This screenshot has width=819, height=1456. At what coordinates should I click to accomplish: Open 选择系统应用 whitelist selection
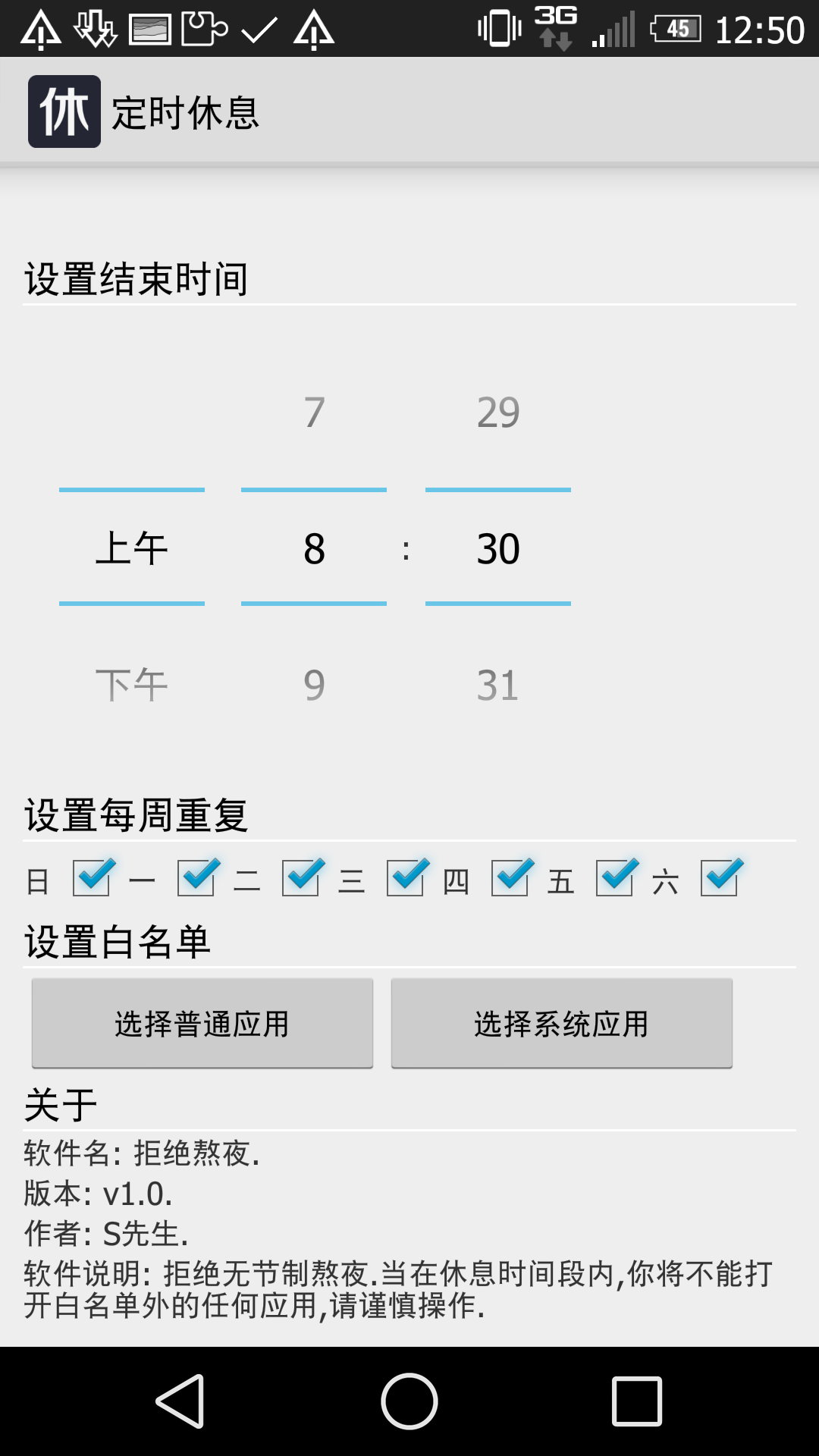tap(562, 1024)
